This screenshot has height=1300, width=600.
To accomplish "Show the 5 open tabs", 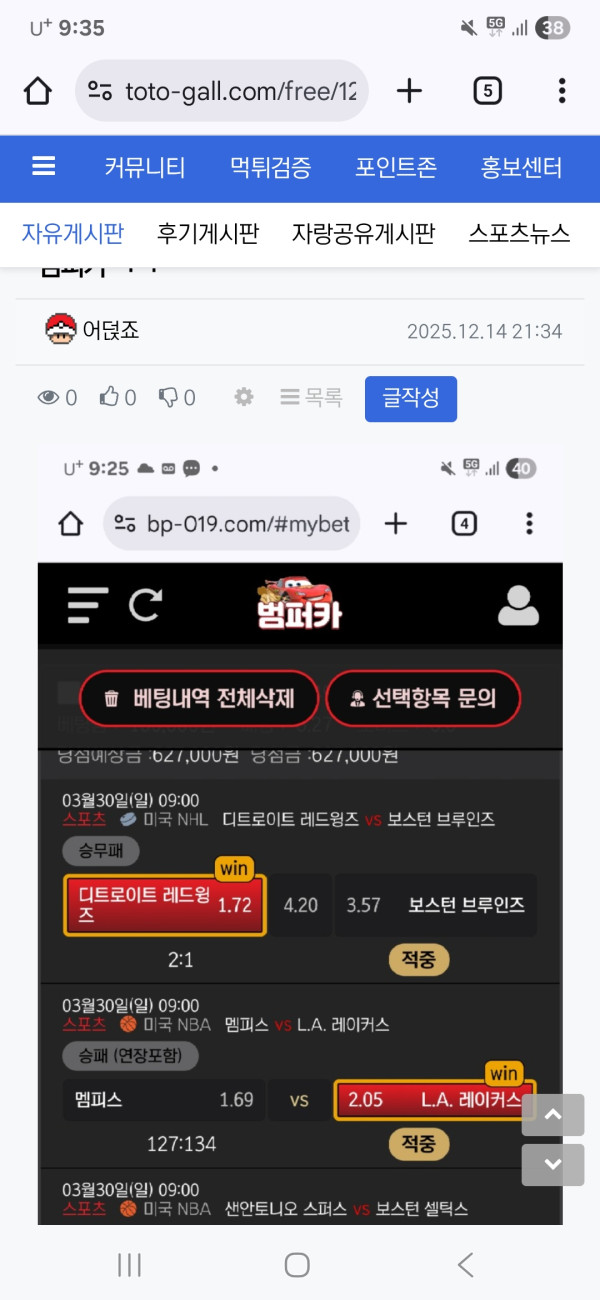I will (x=486, y=91).
